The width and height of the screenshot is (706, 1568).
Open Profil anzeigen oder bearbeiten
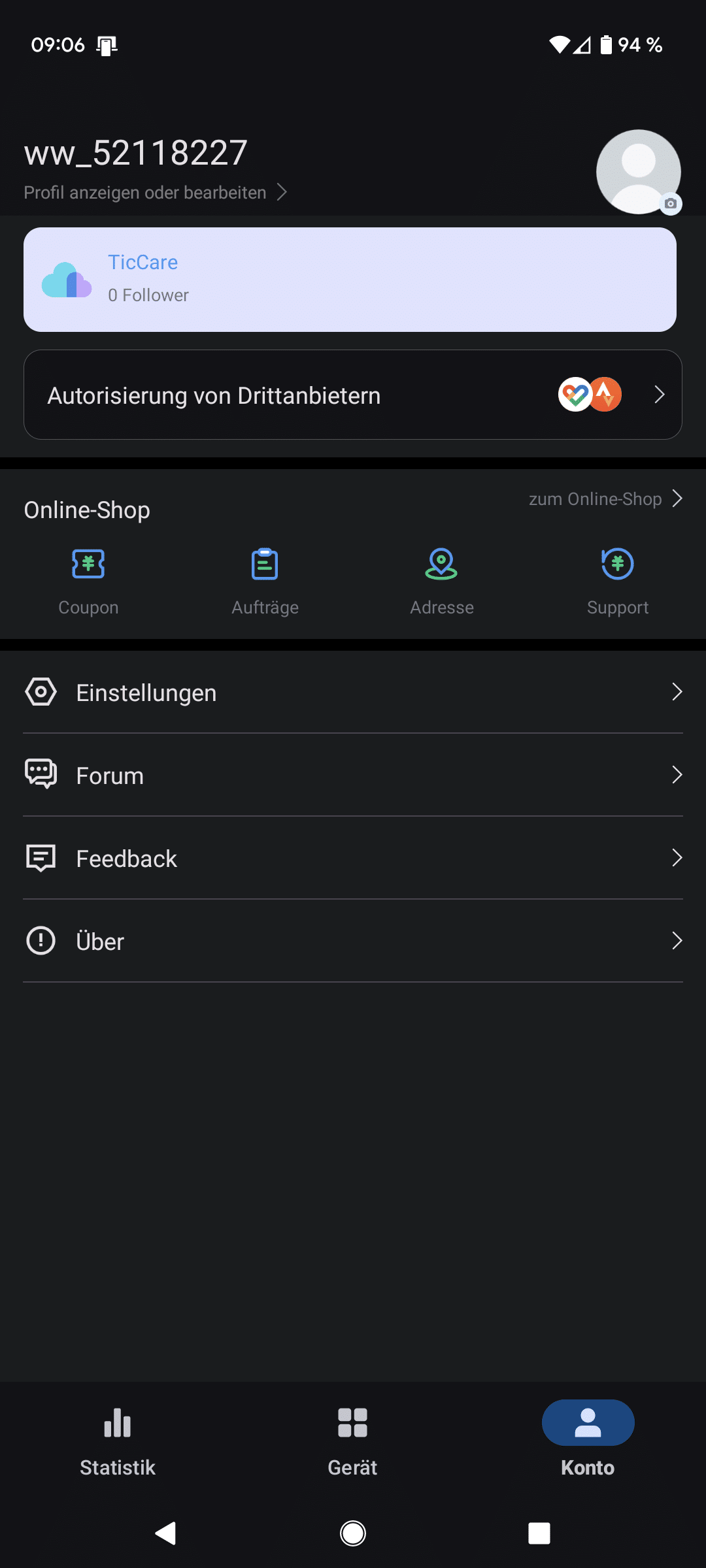coord(156,192)
